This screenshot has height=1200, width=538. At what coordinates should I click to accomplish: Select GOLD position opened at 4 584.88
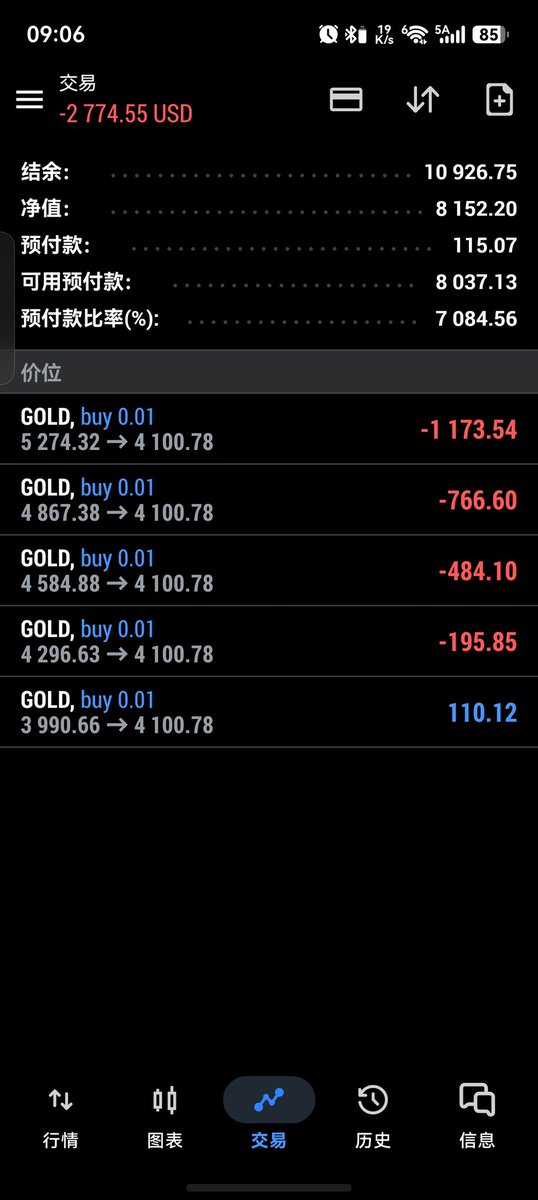(x=269, y=571)
